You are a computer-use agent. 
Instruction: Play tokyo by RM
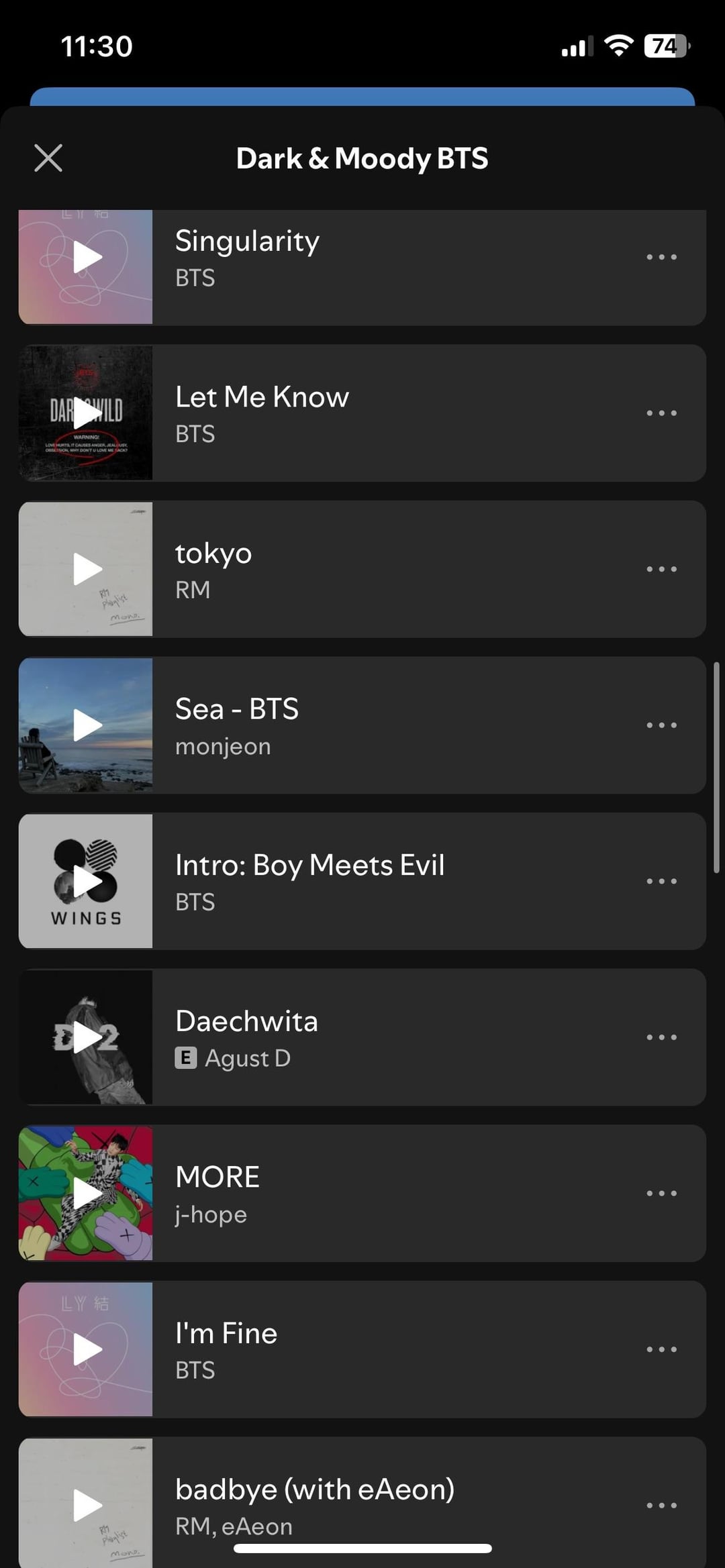pyautogui.click(x=87, y=569)
